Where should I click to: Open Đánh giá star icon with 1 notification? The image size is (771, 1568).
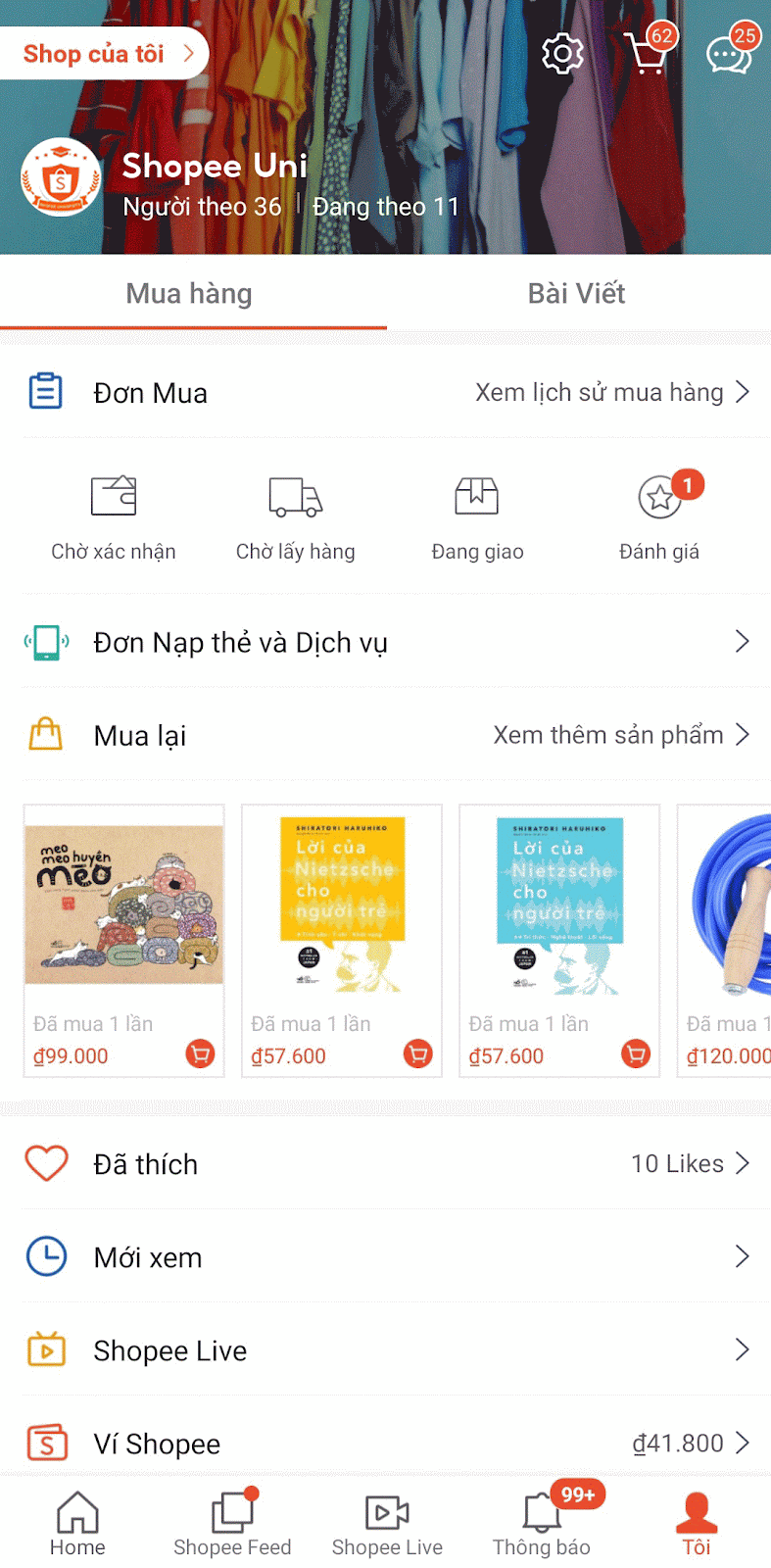[x=658, y=497]
